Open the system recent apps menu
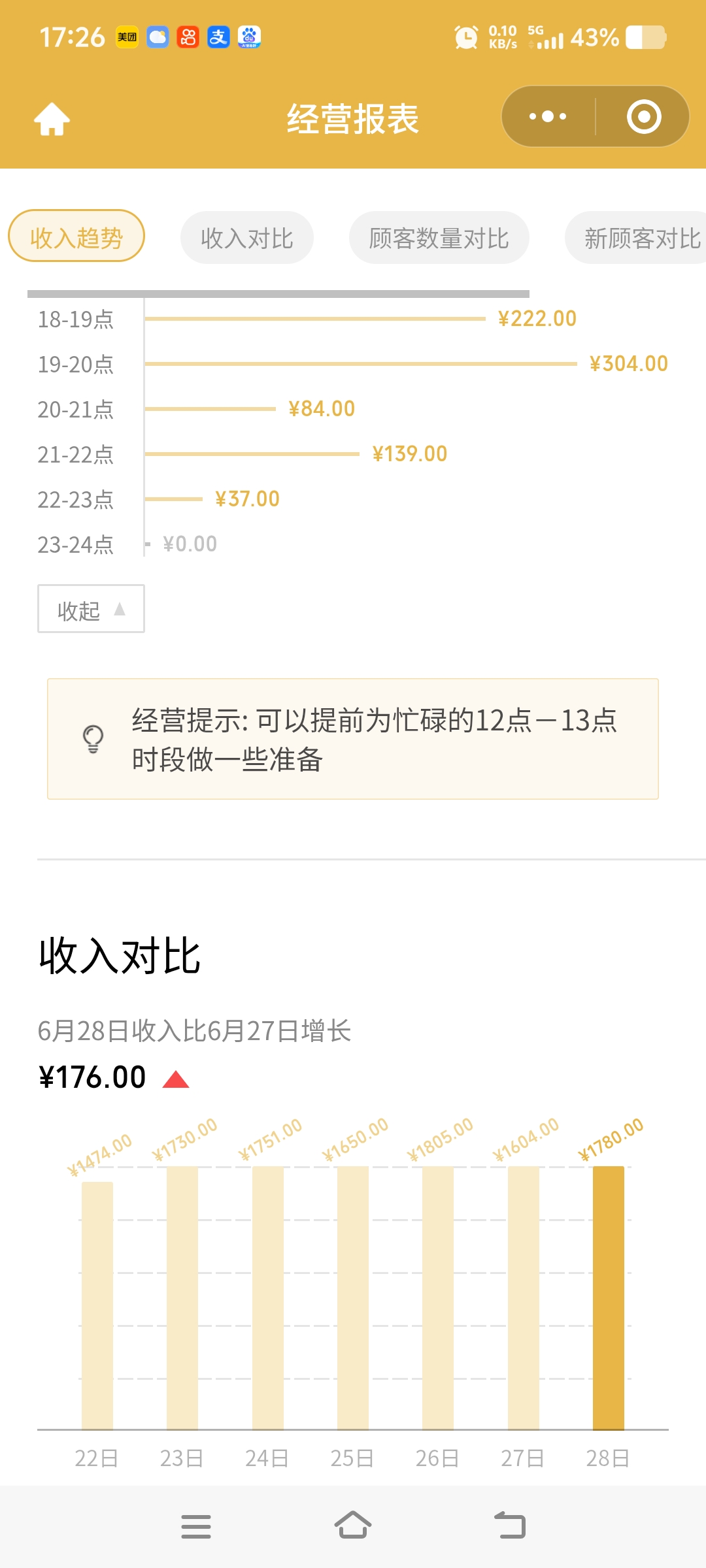Screen dimensions: 706x1568 tap(196, 1526)
